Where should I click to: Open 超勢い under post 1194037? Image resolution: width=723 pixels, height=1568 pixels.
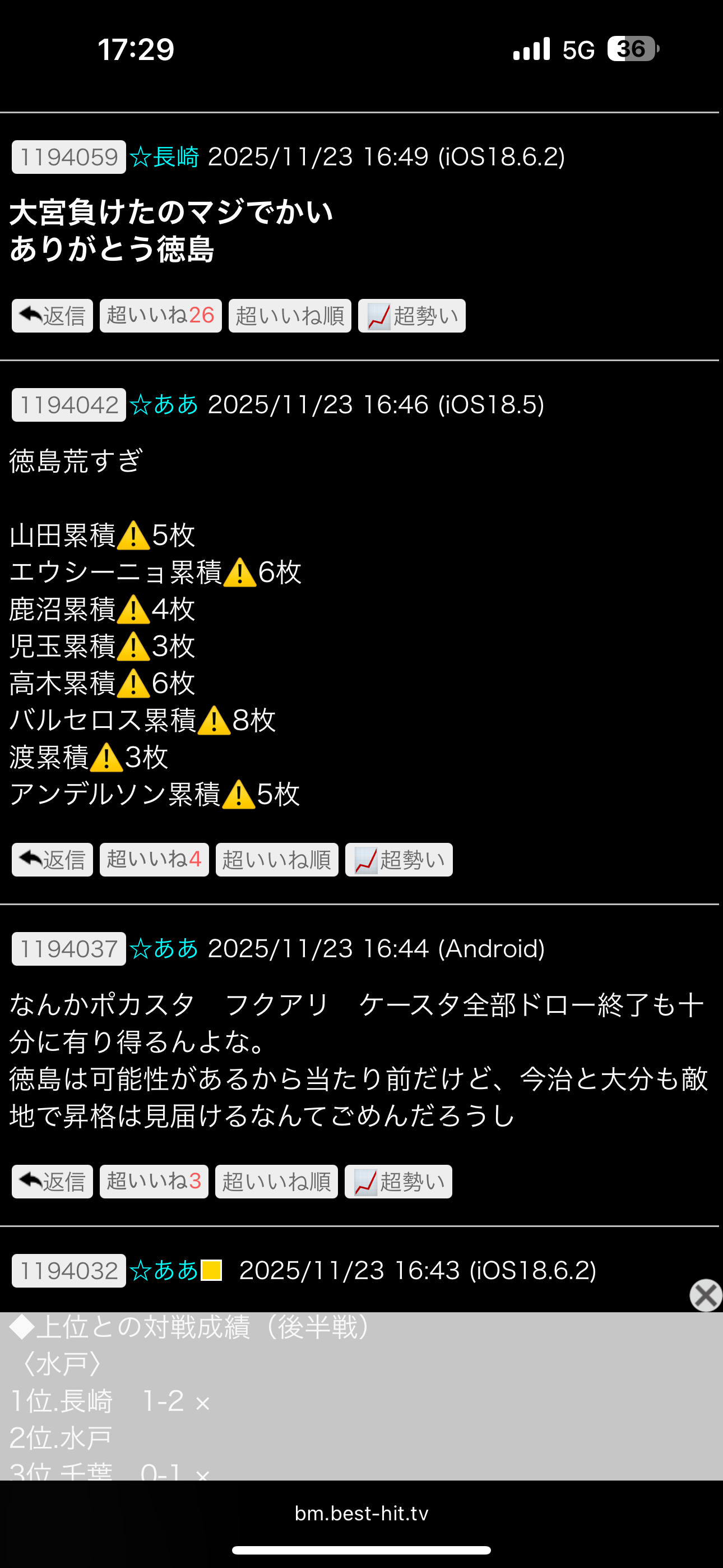(x=398, y=1182)
